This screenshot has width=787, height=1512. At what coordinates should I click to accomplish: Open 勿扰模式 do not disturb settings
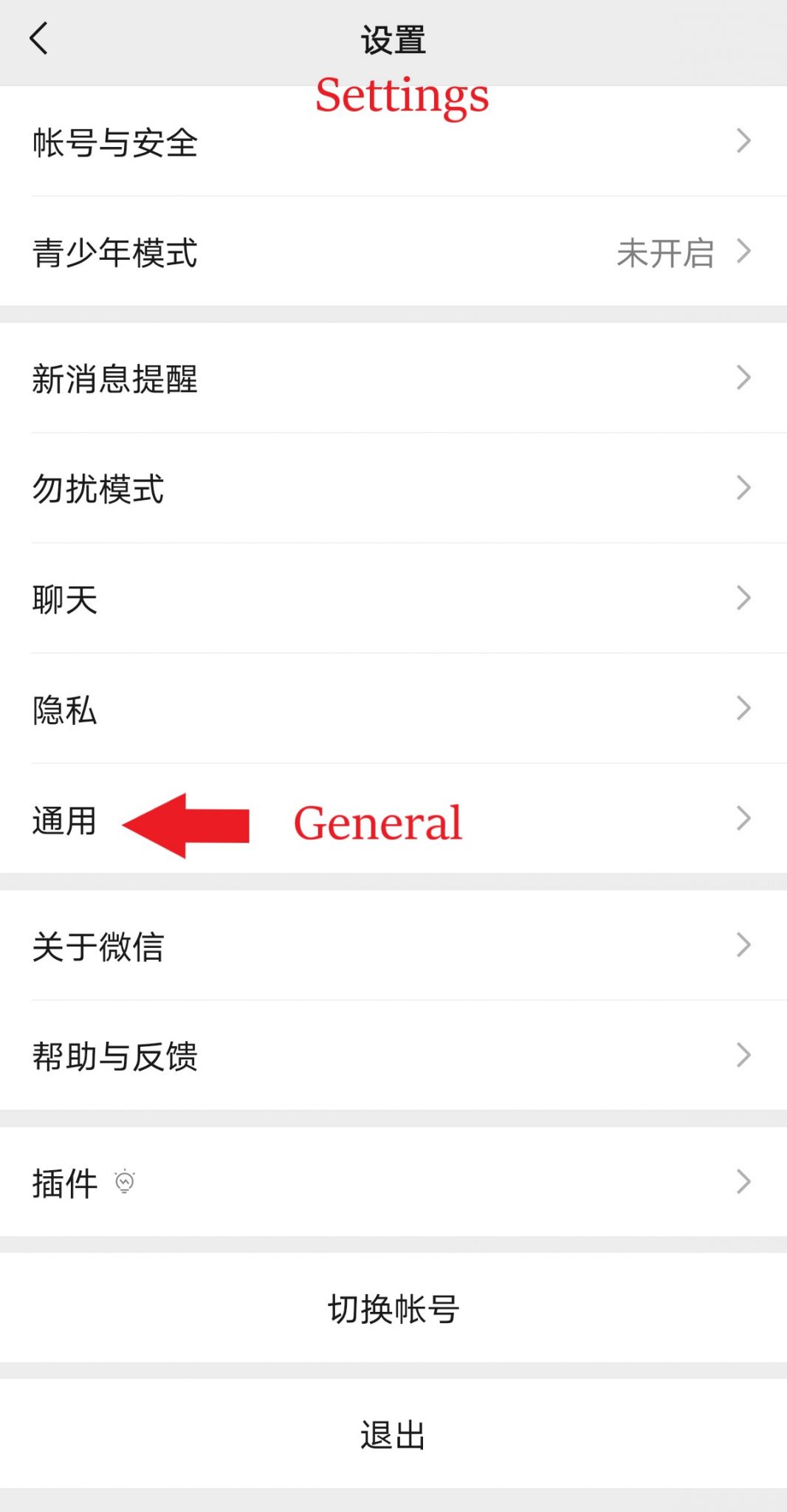(99, 489)
